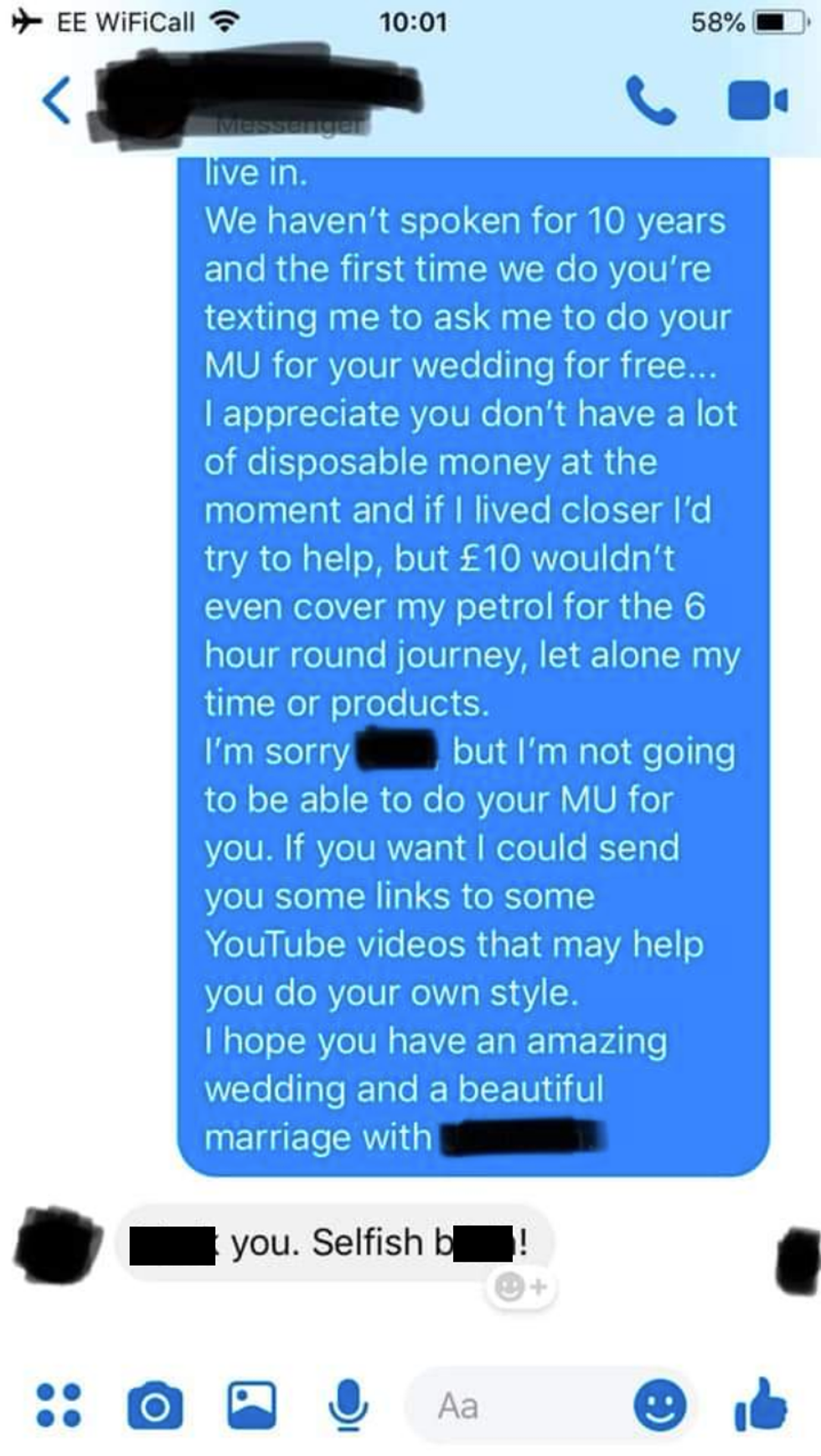Record a voice message
Viewport: 821px width, 1456px height.
348,1405
